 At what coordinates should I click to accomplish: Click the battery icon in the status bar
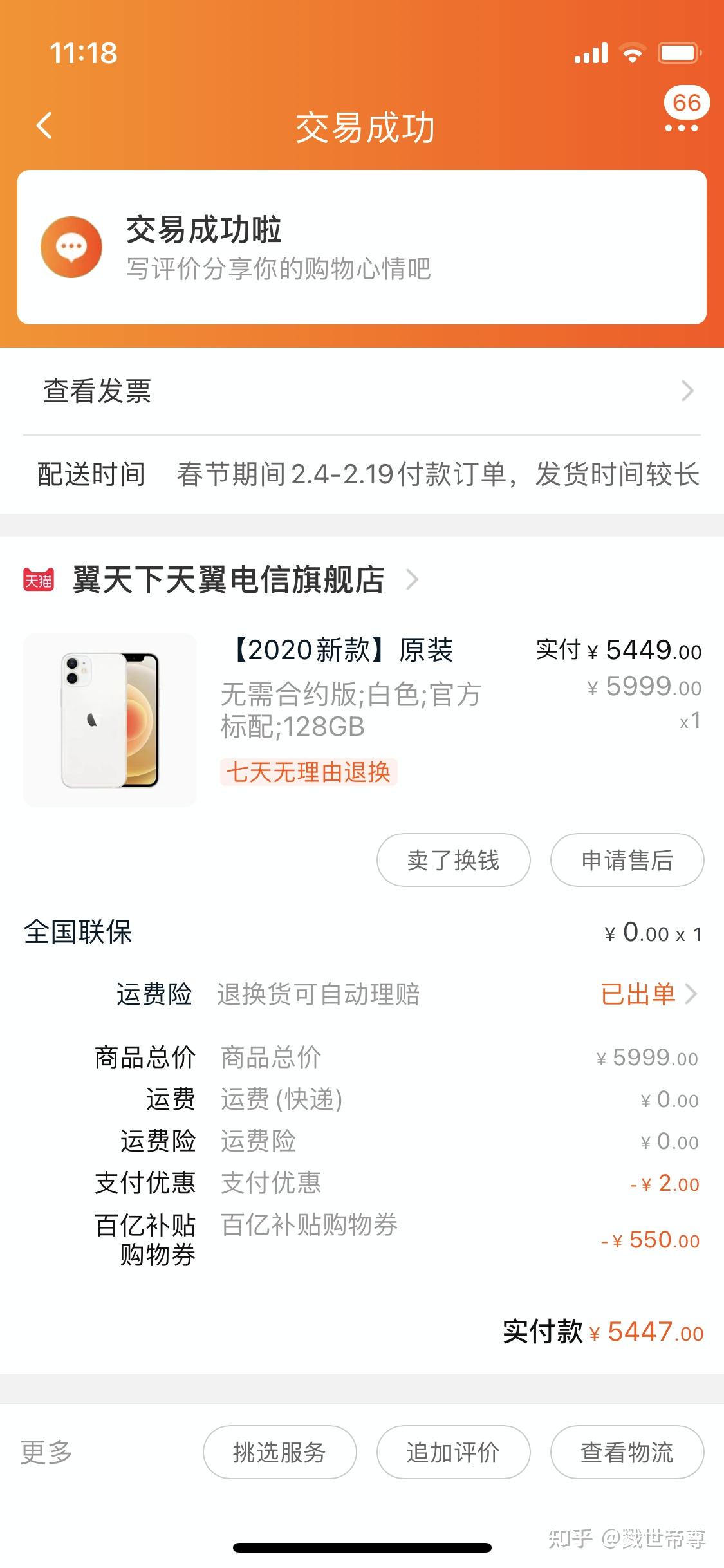pos(679,54)
